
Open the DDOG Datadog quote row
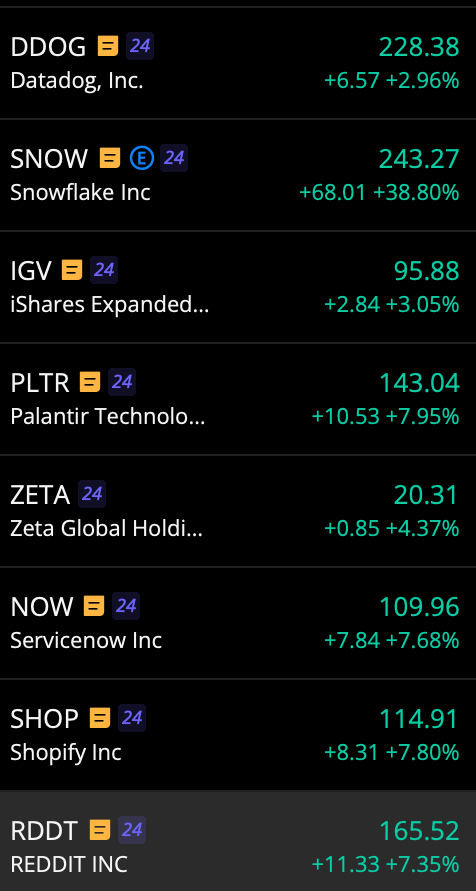[x=238, y=63]
